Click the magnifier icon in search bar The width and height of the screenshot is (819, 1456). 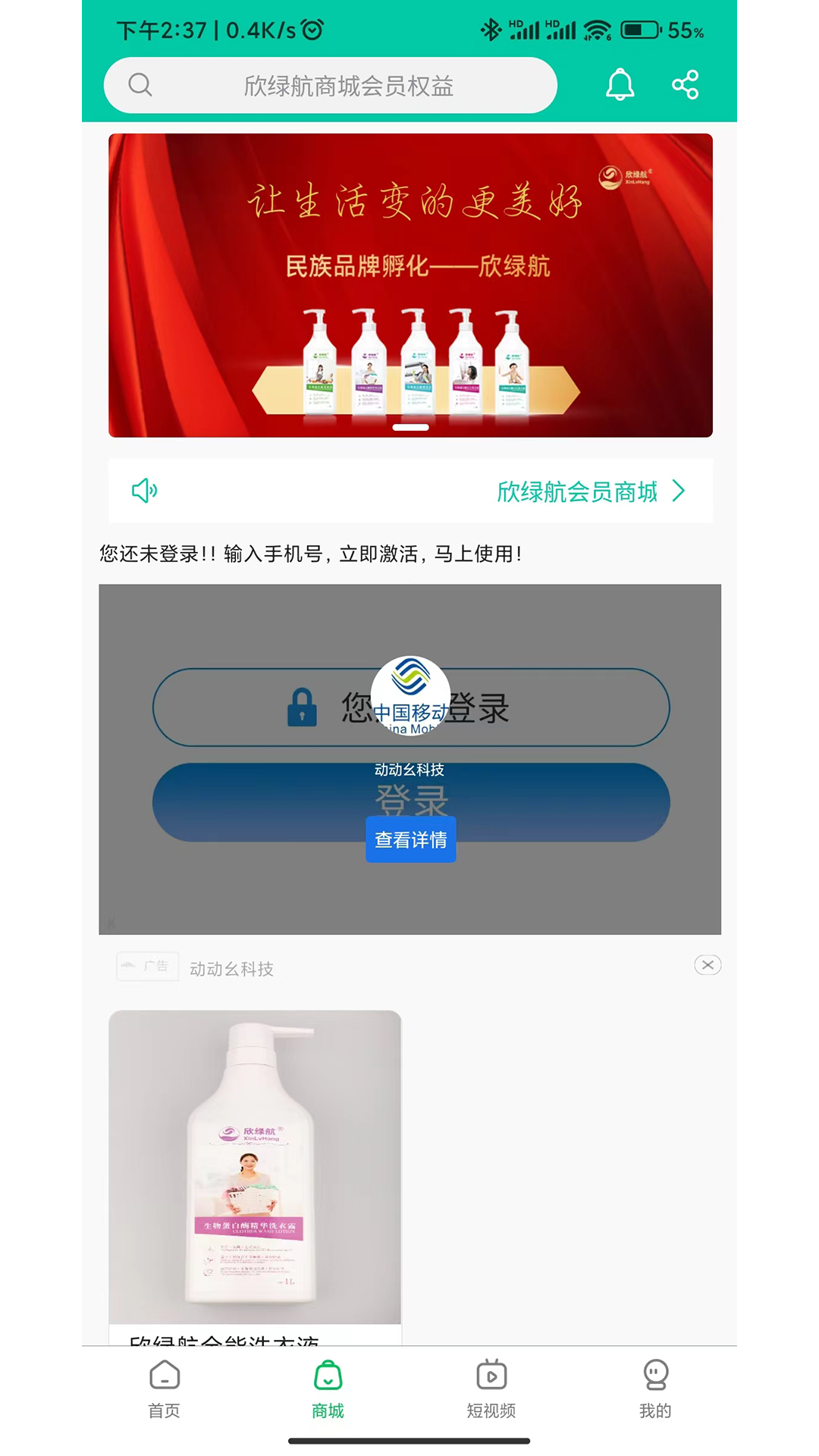140,85
